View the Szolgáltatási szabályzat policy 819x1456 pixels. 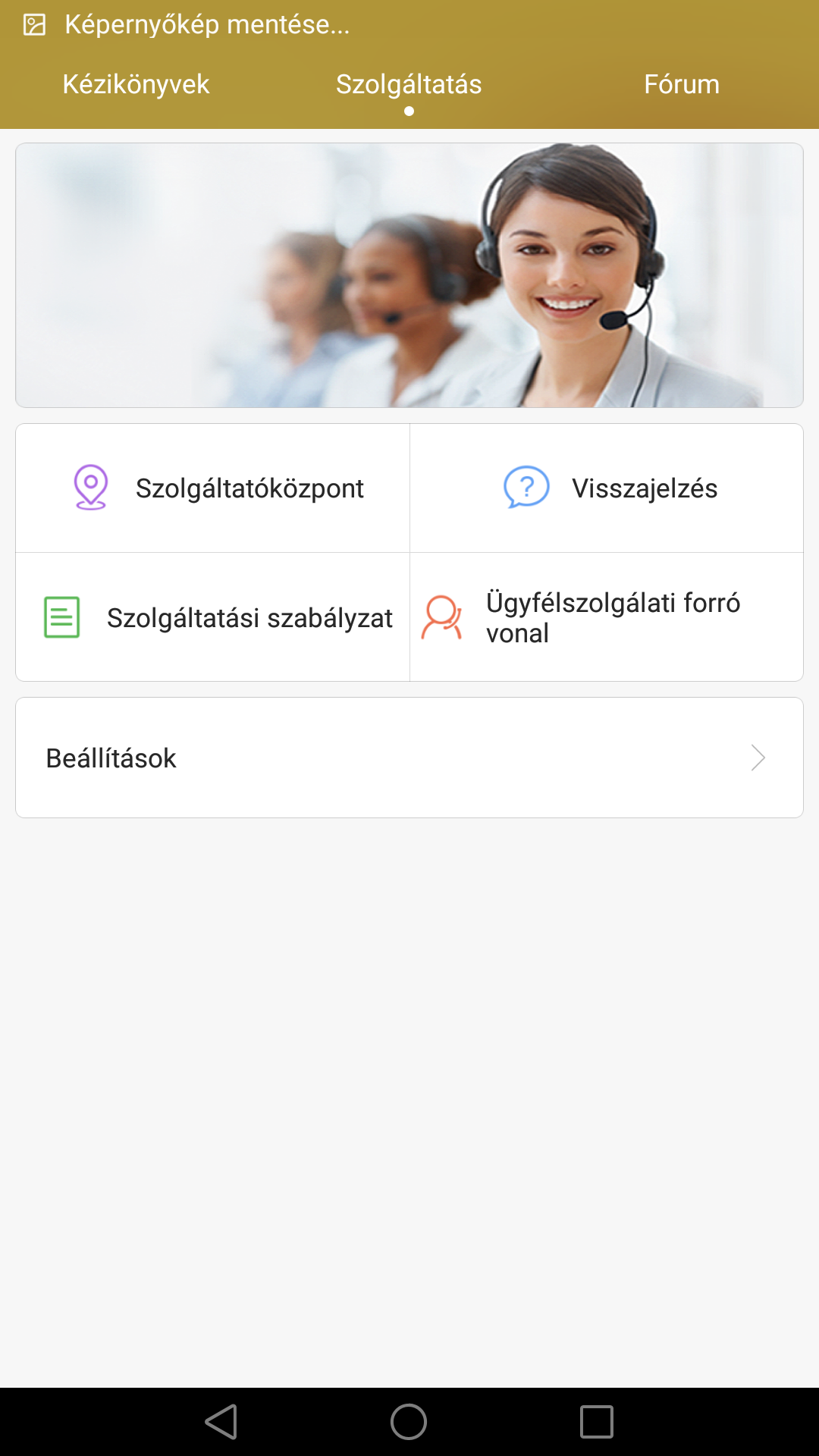(x=212, y=617)
